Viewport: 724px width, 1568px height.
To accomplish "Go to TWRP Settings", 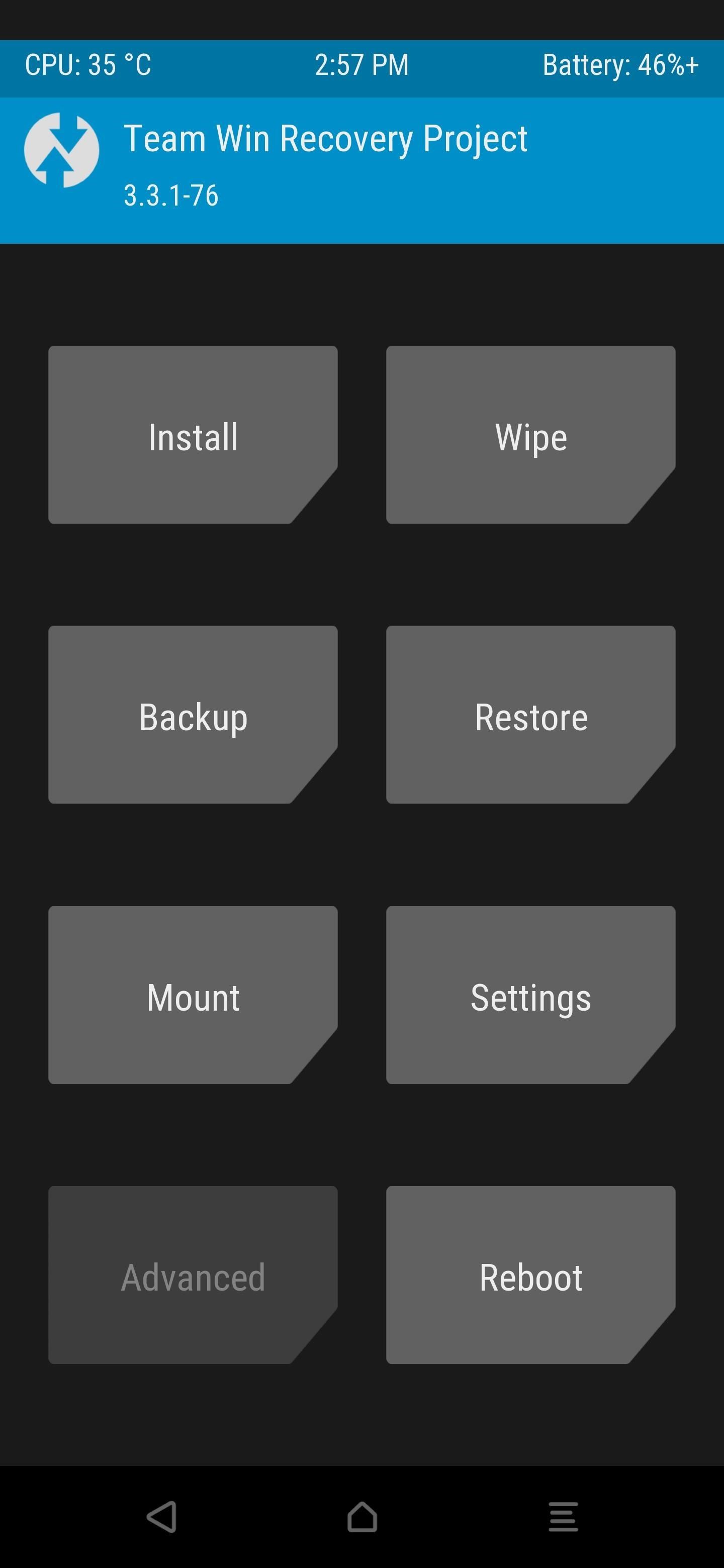I will pyautogui.click(x=530, y=995).
